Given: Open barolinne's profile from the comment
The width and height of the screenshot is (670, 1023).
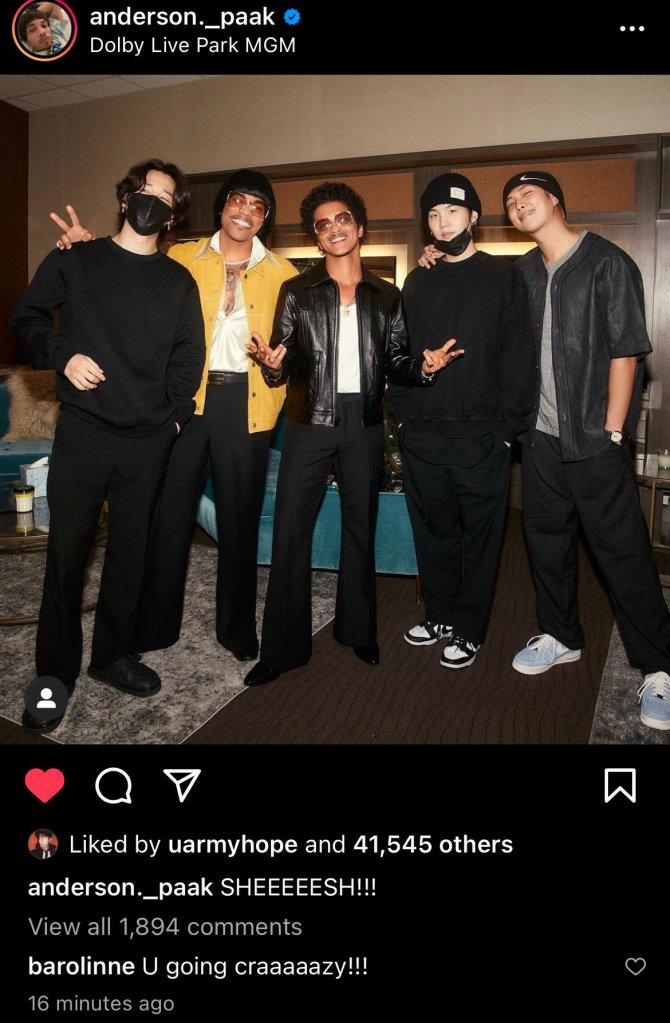Looking at the screenshot, I should coord(81,967).
